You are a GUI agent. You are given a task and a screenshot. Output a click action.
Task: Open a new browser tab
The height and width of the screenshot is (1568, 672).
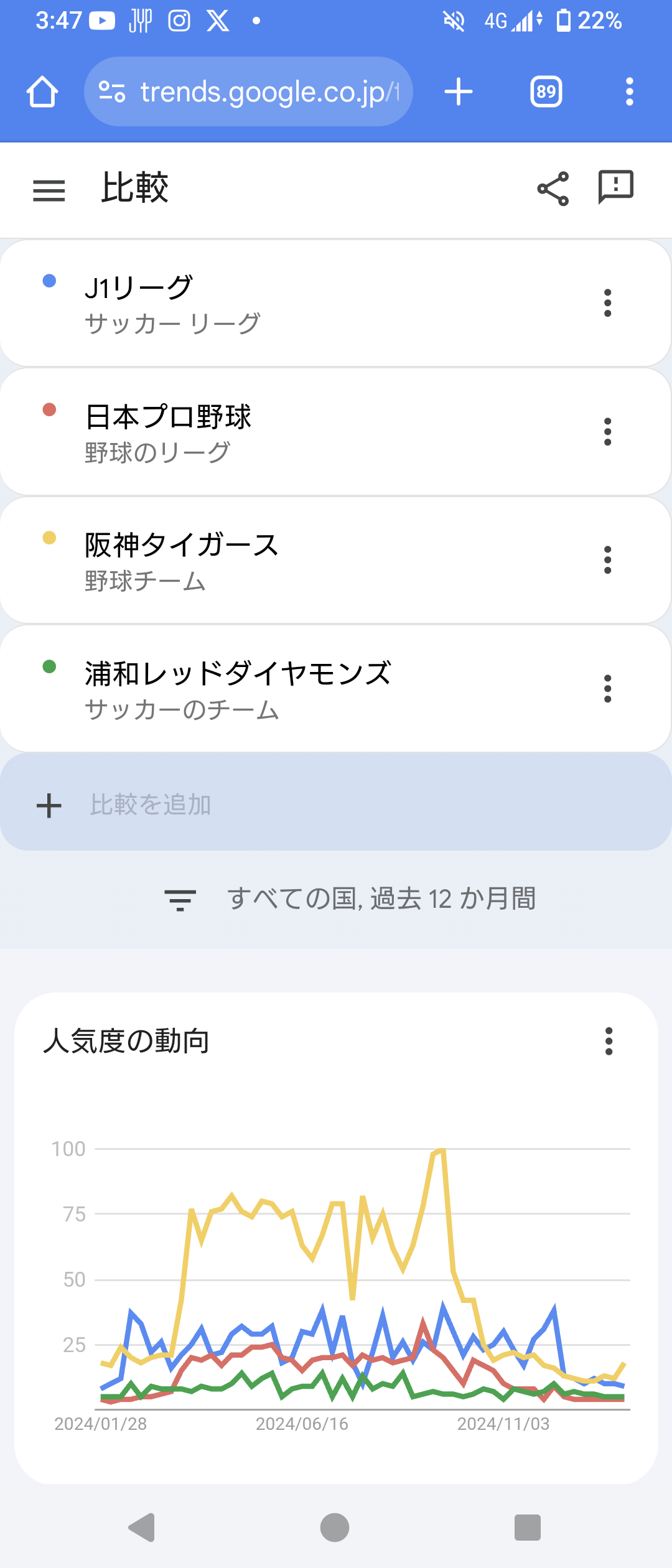click(x=459, y=92)
